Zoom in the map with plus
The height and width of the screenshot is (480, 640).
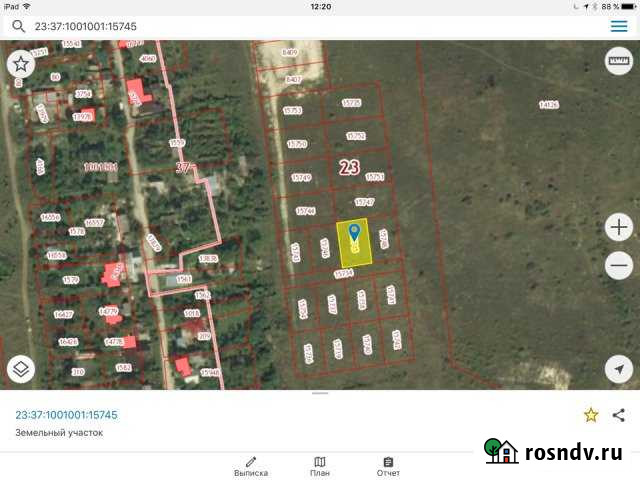point(619,227)
